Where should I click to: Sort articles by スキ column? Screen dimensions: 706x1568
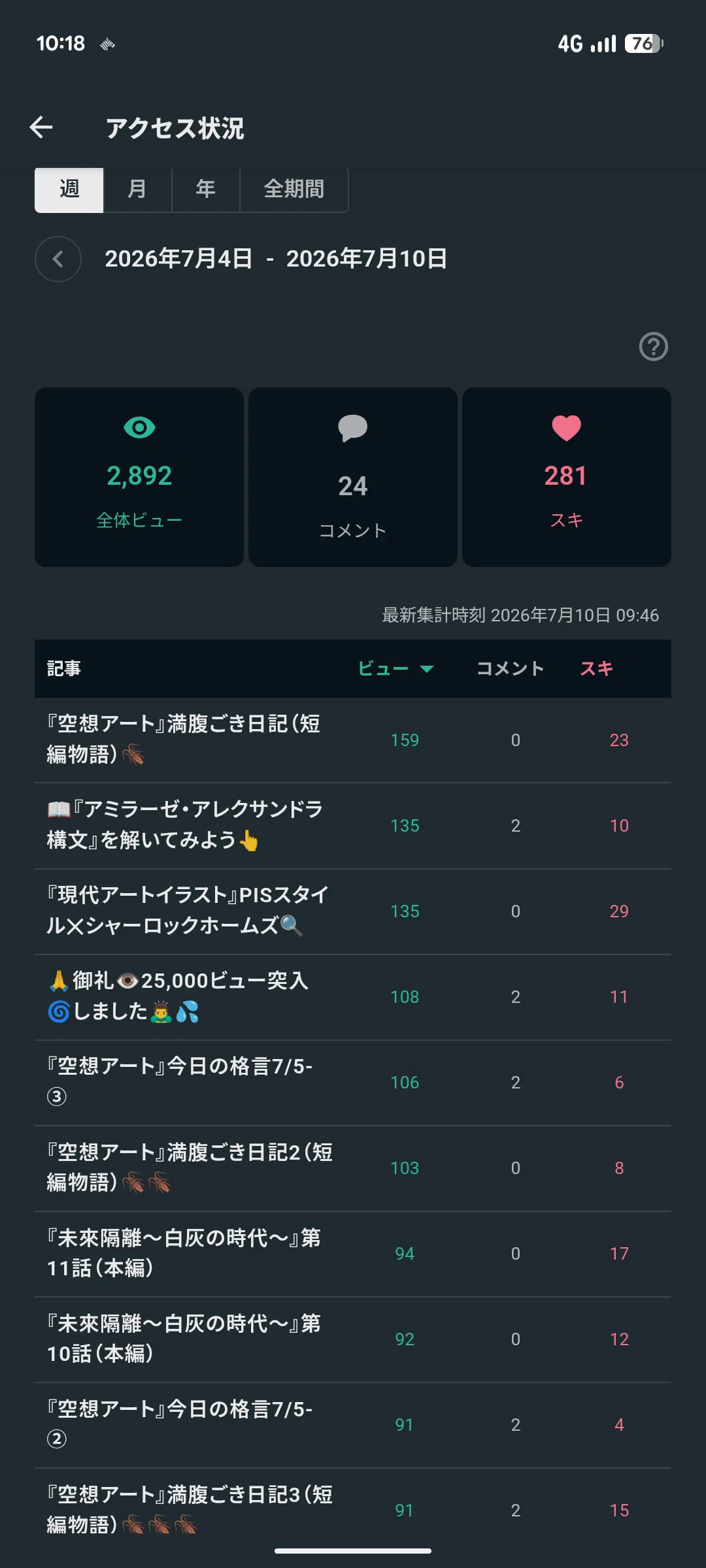pyautogui.click(x=596, y=668)
